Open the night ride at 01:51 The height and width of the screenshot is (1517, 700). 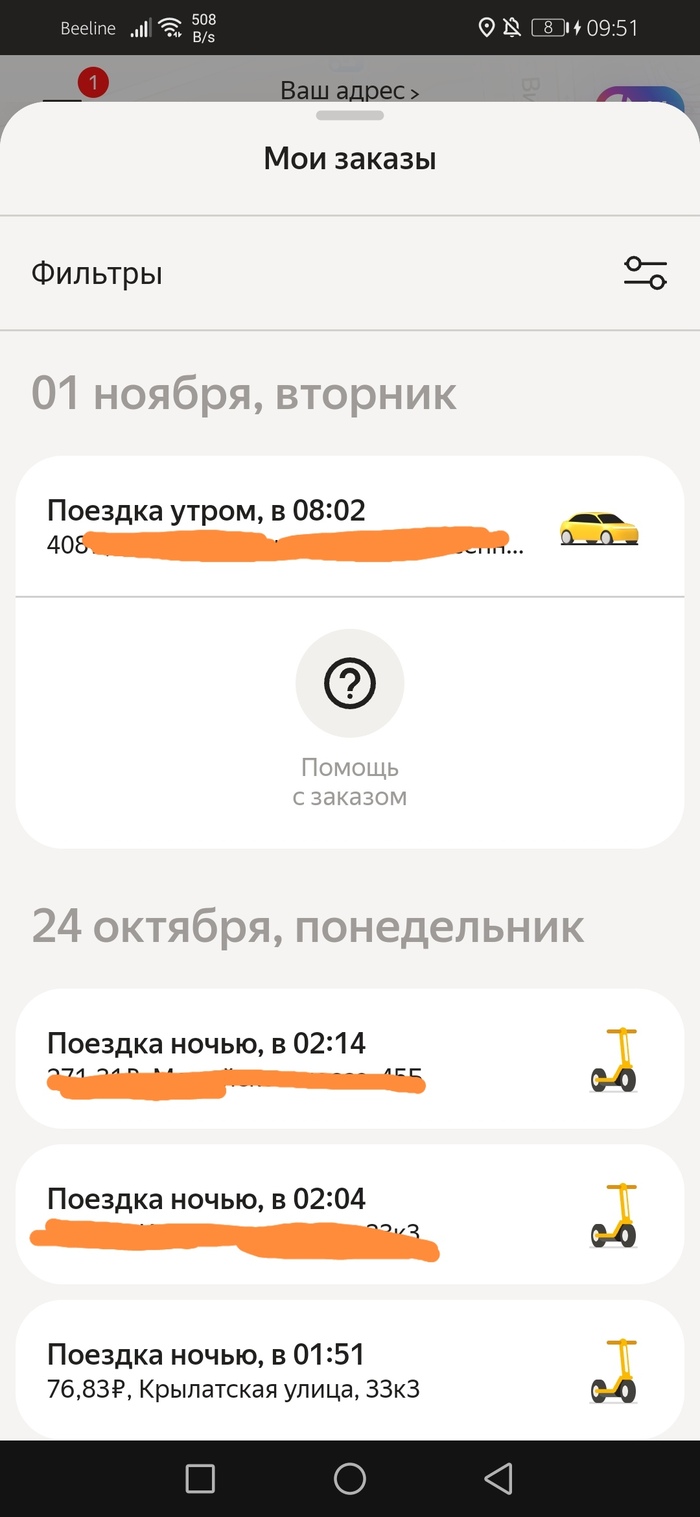coord(300,1369)
